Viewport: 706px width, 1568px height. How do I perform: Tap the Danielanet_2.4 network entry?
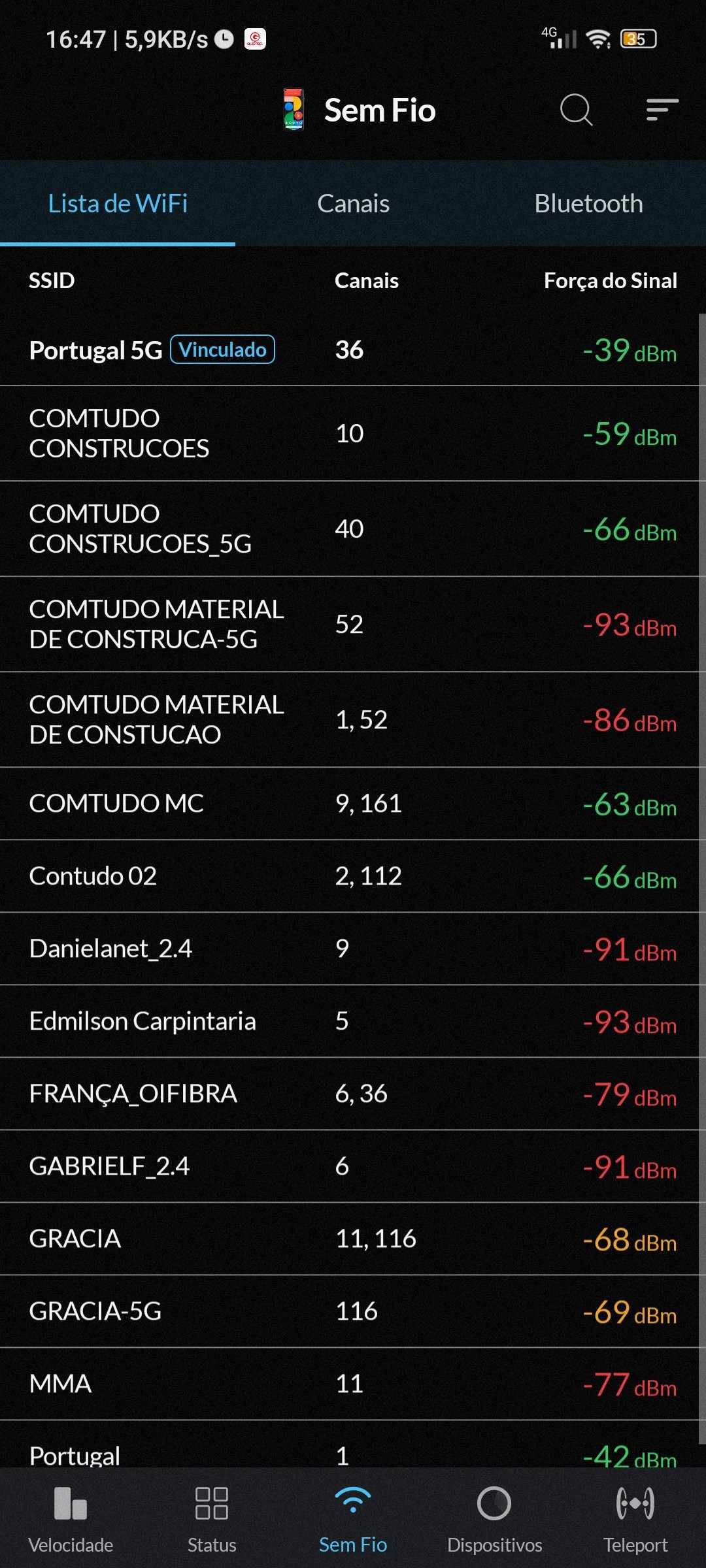click(x=353, y=949)
